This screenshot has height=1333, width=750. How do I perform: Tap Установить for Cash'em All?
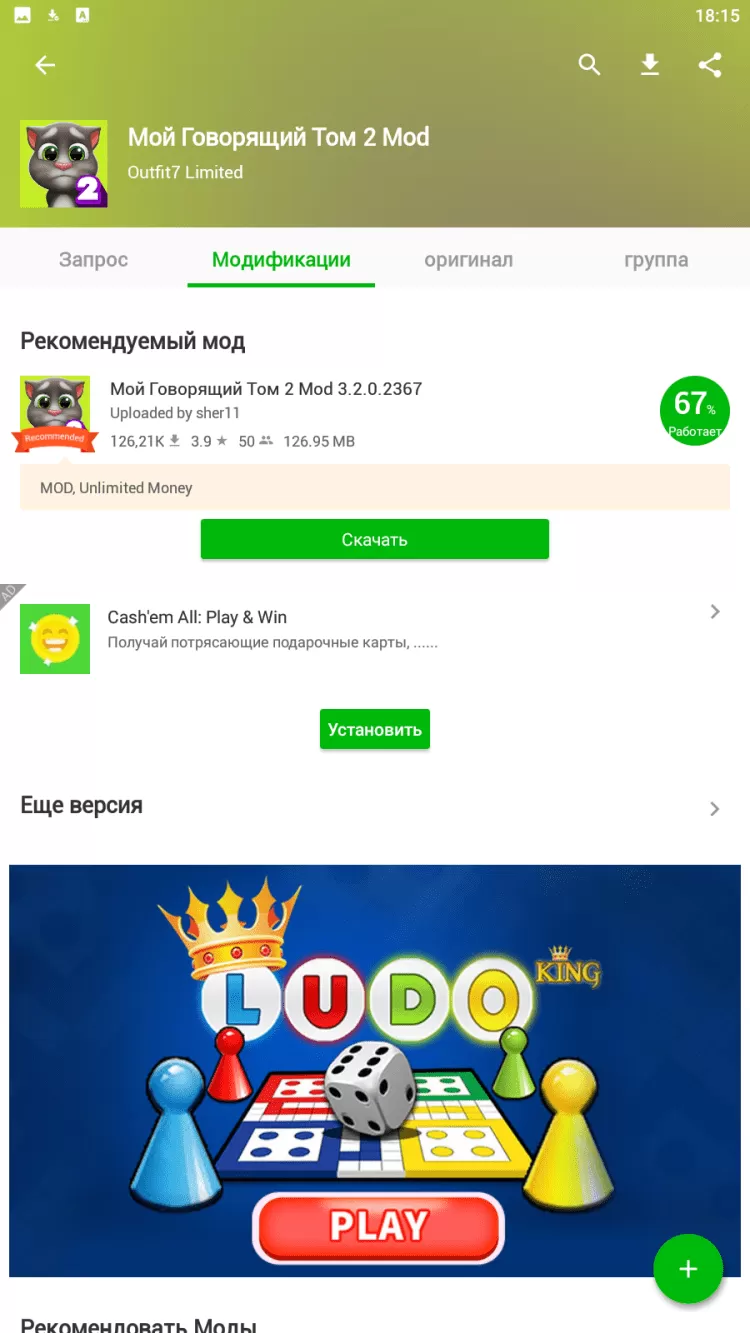point(374,729)
